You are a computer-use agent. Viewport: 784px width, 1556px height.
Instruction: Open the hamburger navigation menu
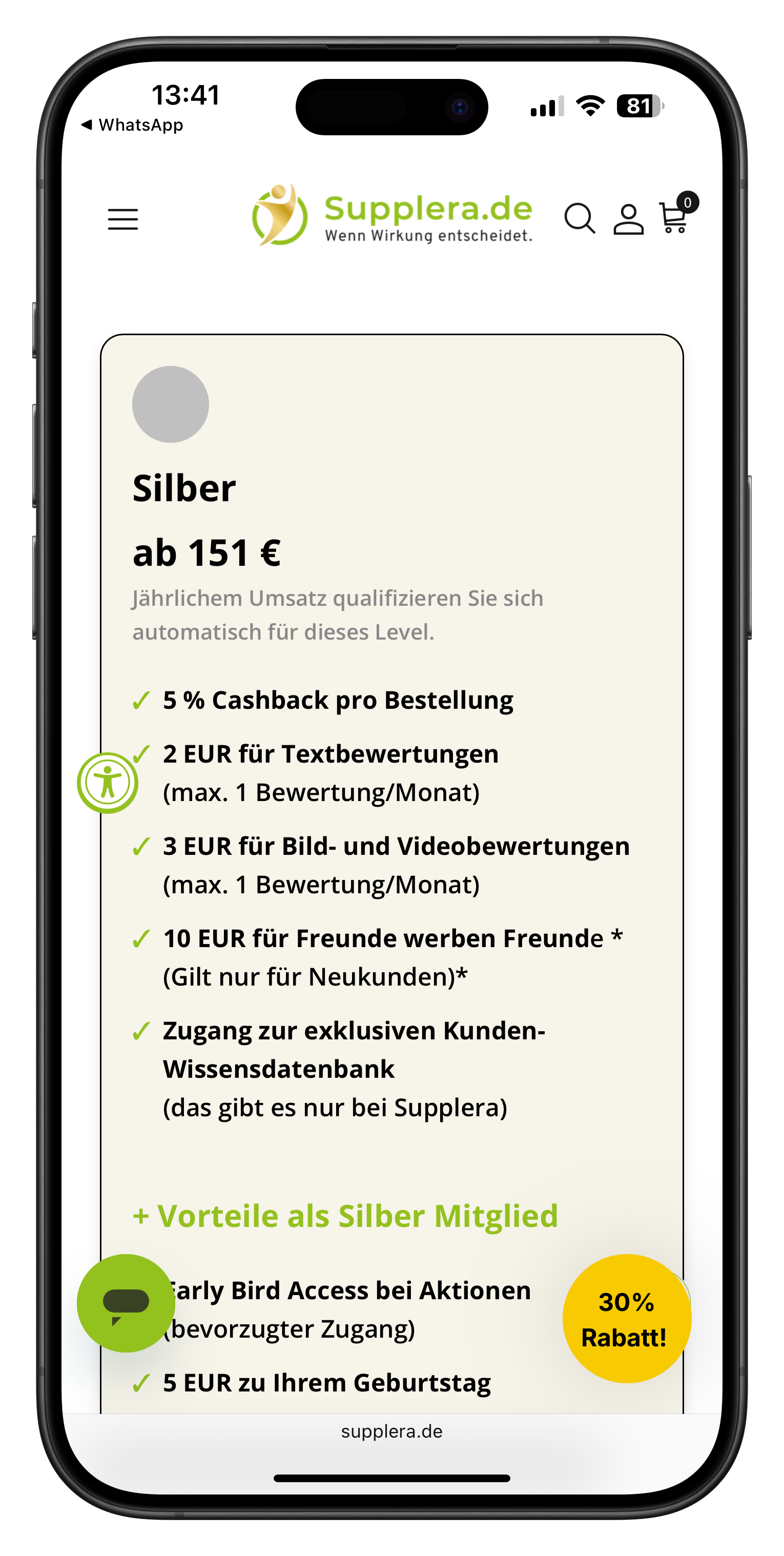122,220
